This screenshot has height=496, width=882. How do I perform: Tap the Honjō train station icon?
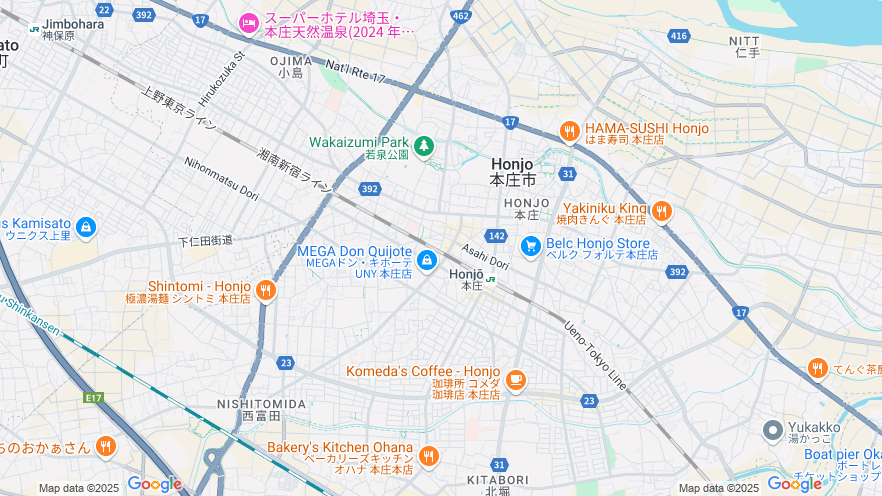pyautogui.click(x=491, y=280)
